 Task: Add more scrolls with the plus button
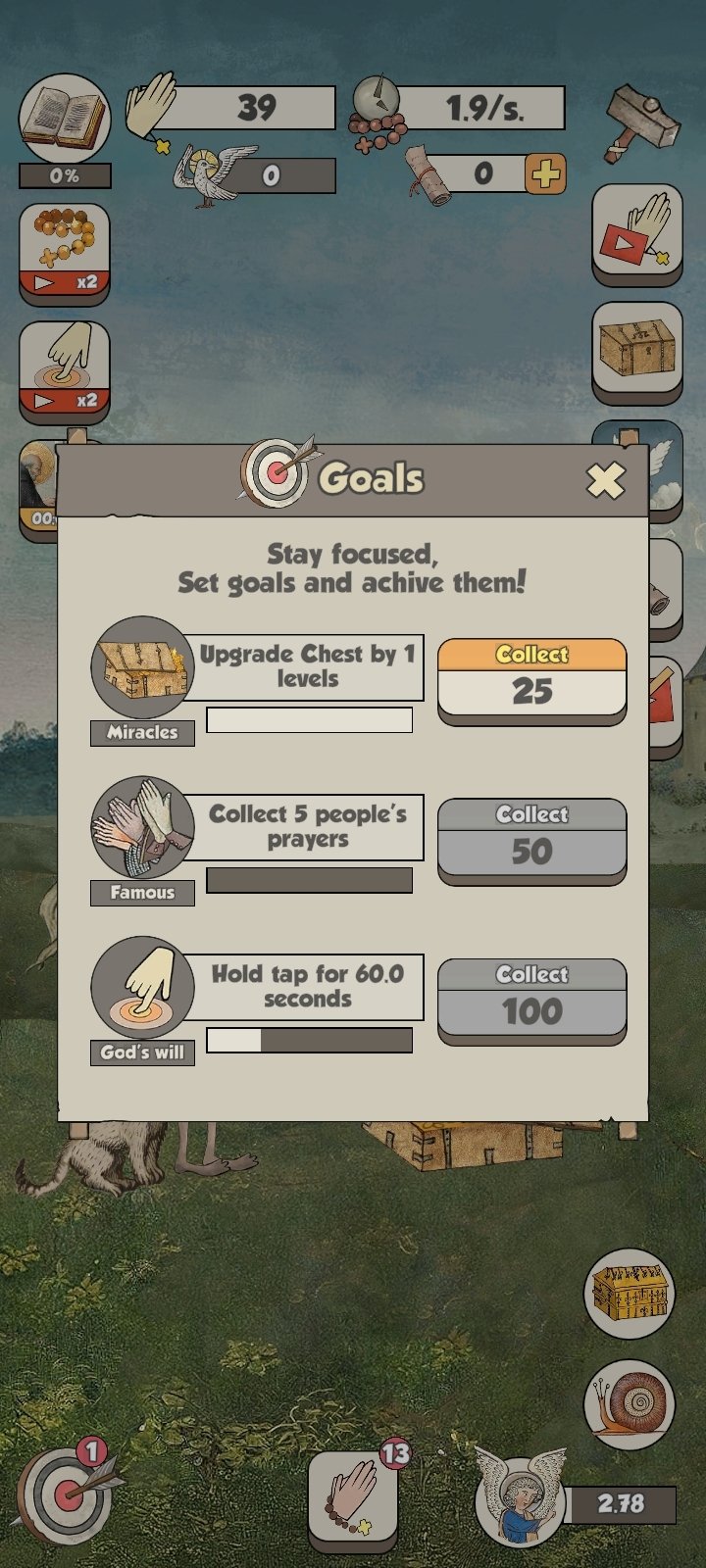point(545,174)
